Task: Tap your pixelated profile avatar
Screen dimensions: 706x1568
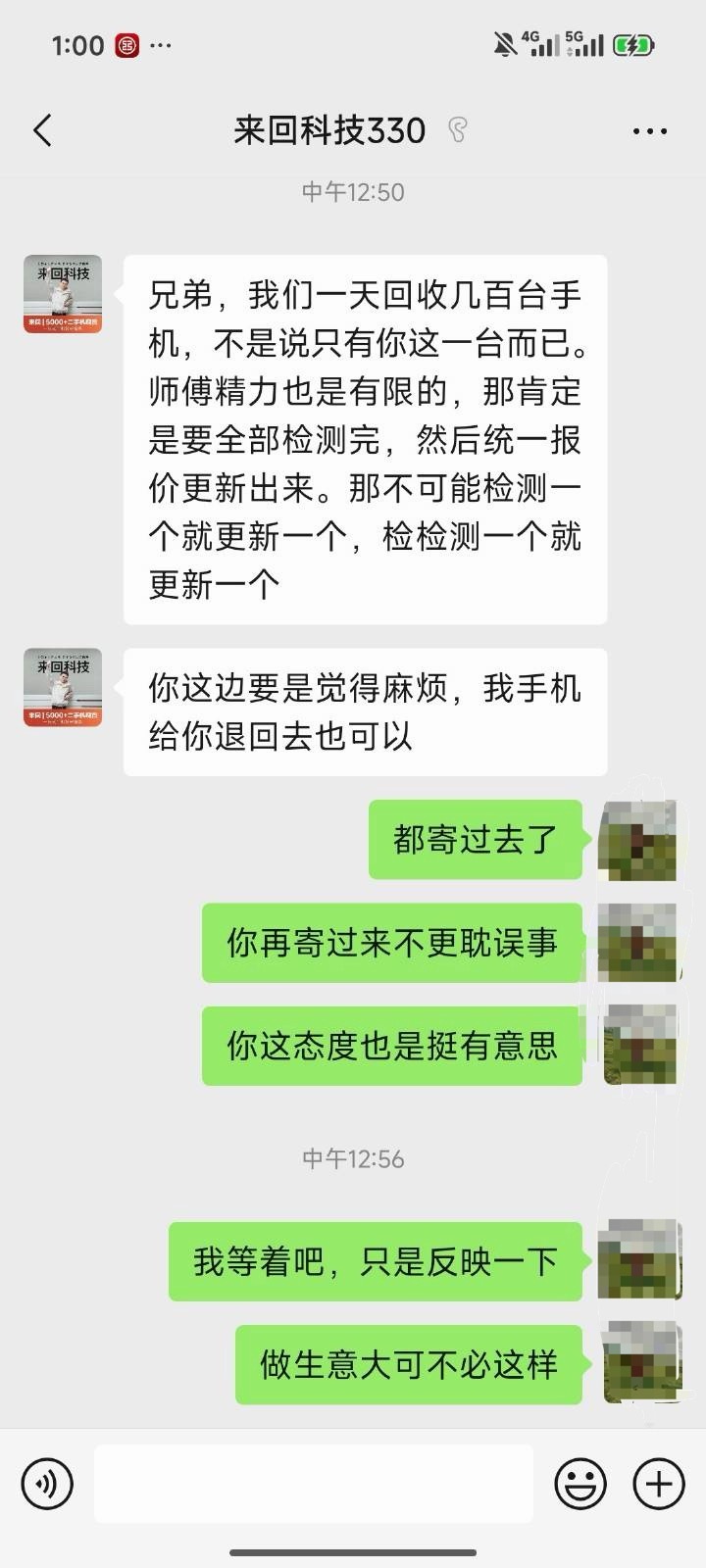Action: [x=638, y=841]
